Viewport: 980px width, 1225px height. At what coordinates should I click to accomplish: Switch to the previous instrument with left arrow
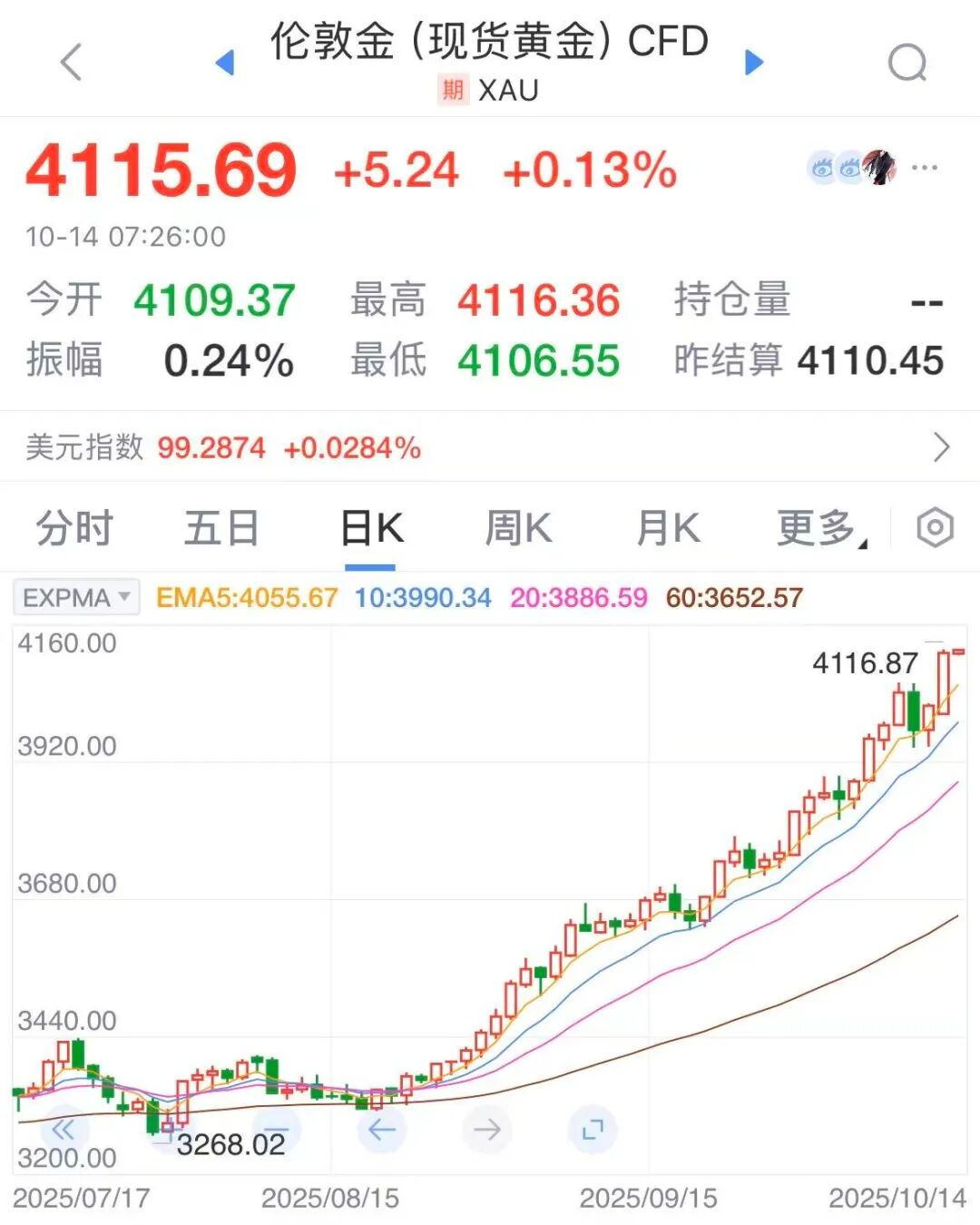coord(225,63)
